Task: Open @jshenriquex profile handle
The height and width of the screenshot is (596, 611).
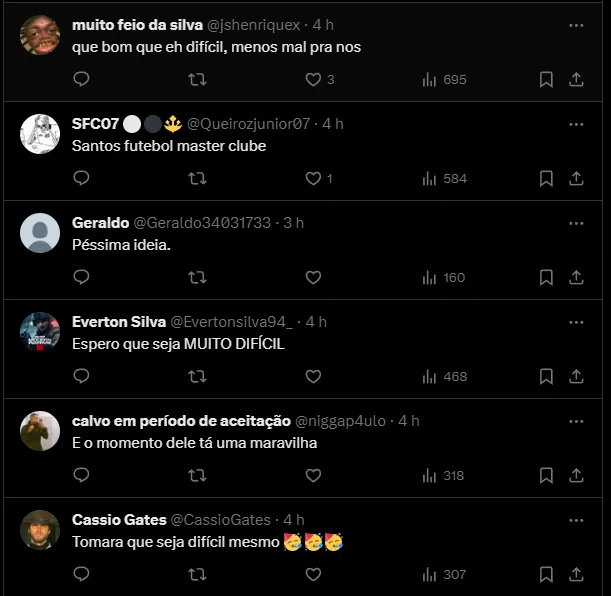Action: [253, 24]
